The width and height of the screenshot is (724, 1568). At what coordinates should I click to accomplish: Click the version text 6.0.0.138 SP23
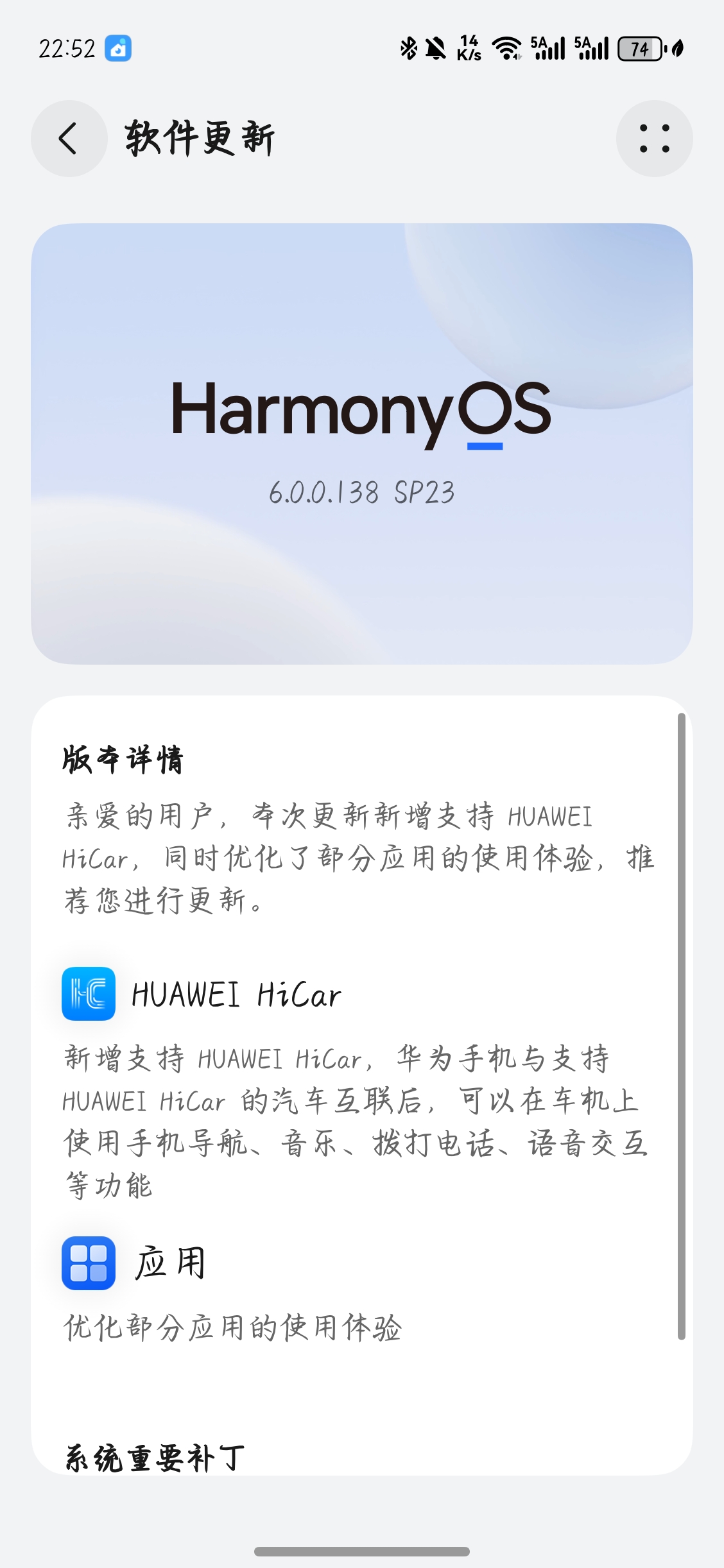coord(362,491)
